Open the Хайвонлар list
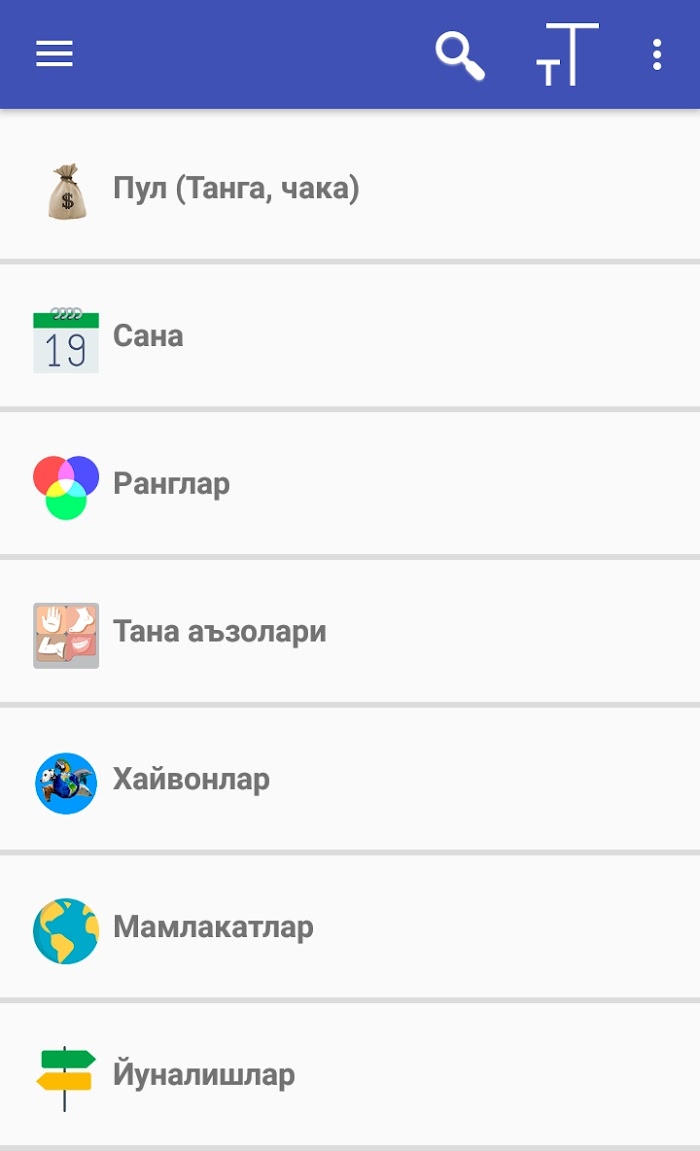 (x=350, y=780)
